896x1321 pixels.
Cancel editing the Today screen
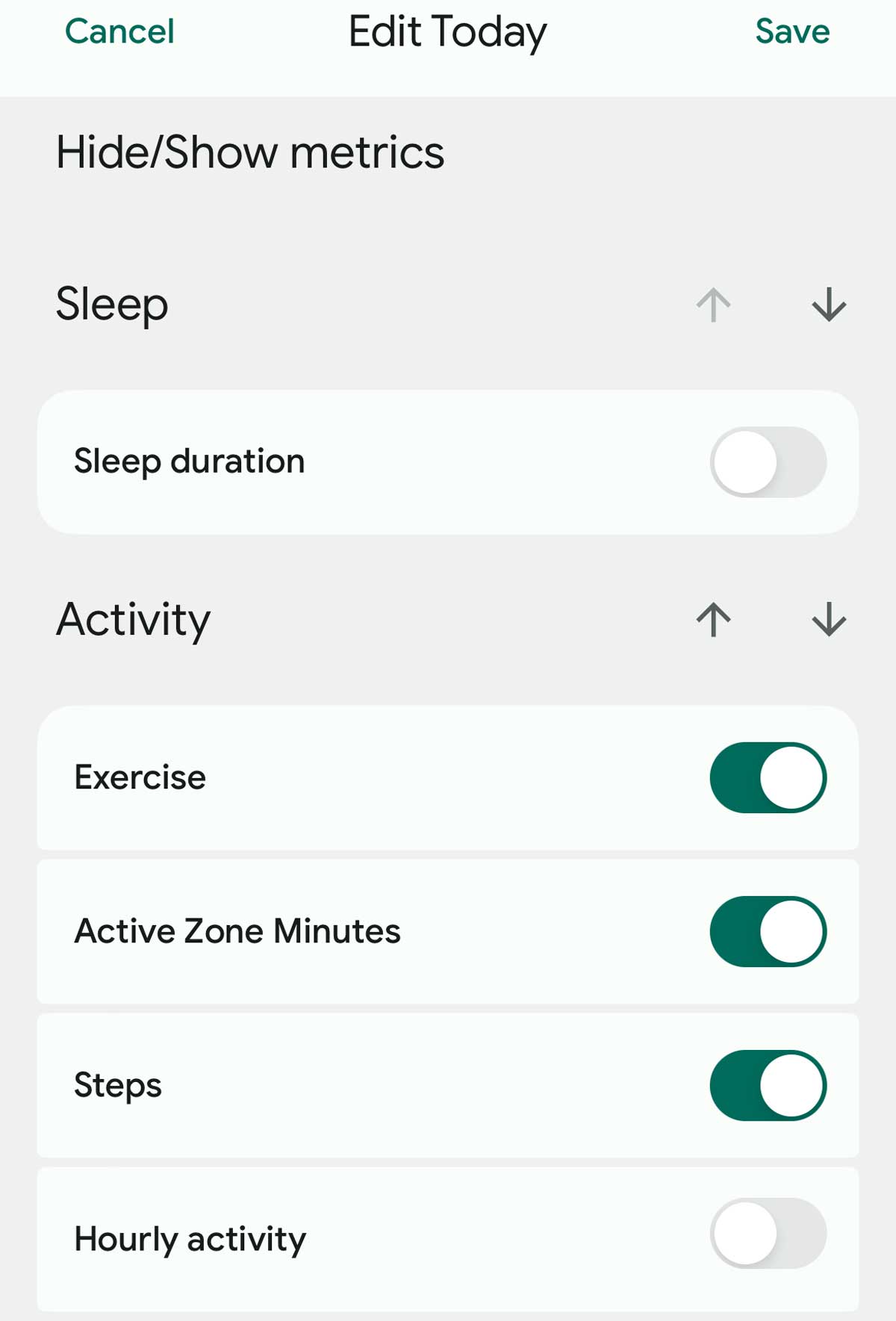click(x=119, y=31)
